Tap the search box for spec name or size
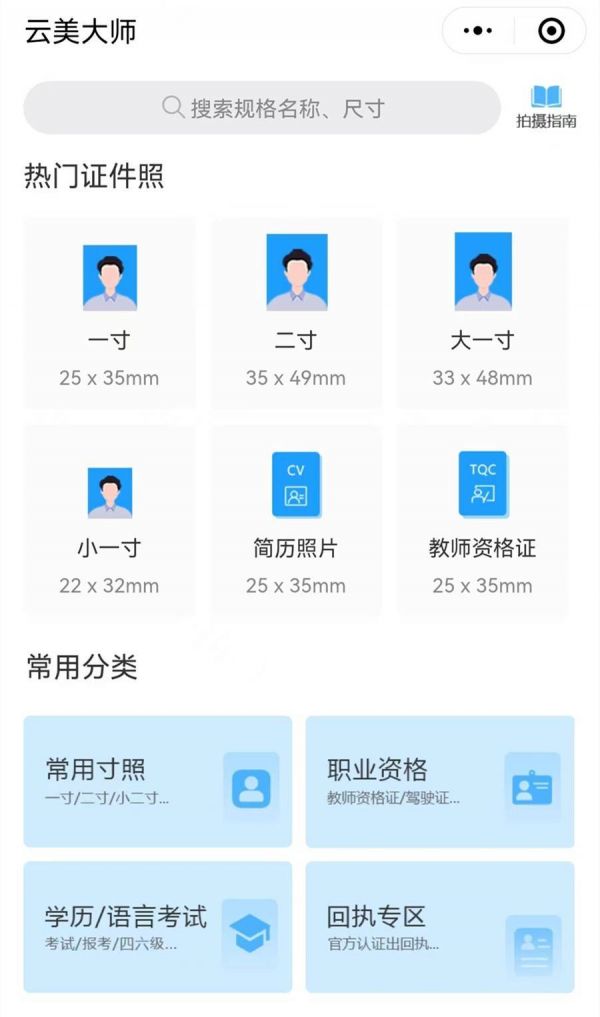This screenshot has width=600, height=1017. pyautogui.click(x=262, y=108)
